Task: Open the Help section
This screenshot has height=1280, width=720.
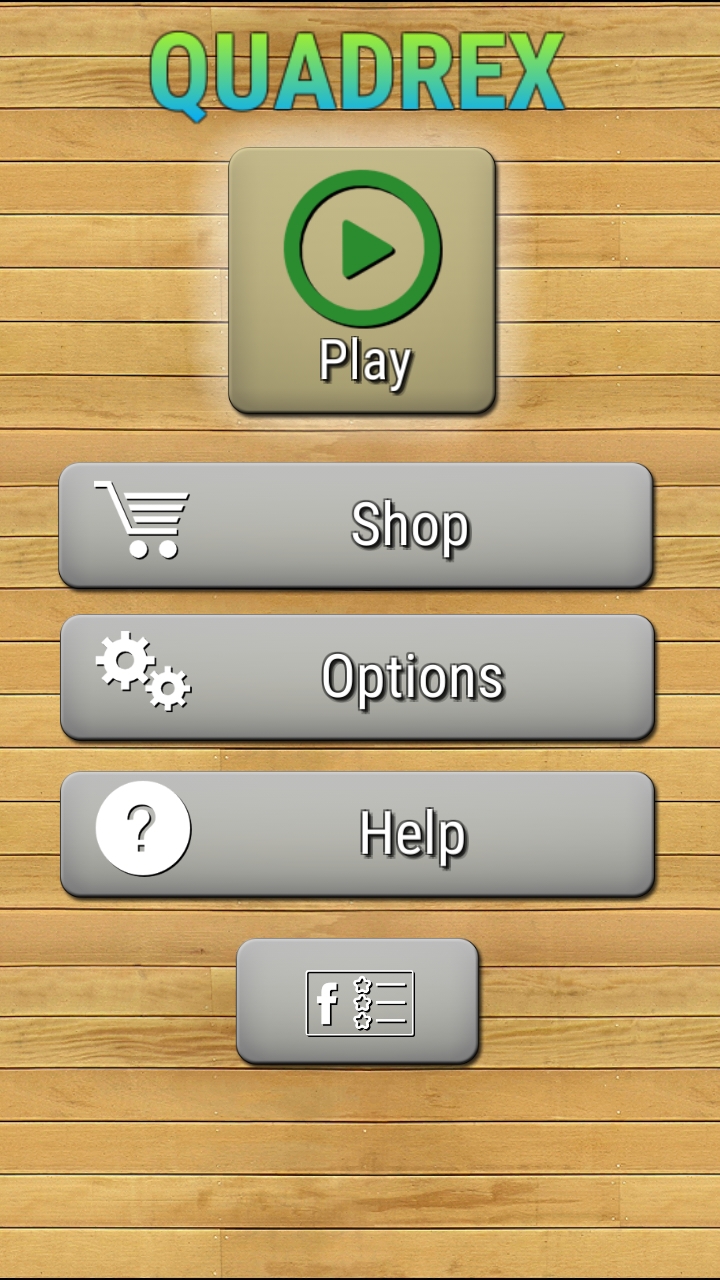Action: pos(357,833)
